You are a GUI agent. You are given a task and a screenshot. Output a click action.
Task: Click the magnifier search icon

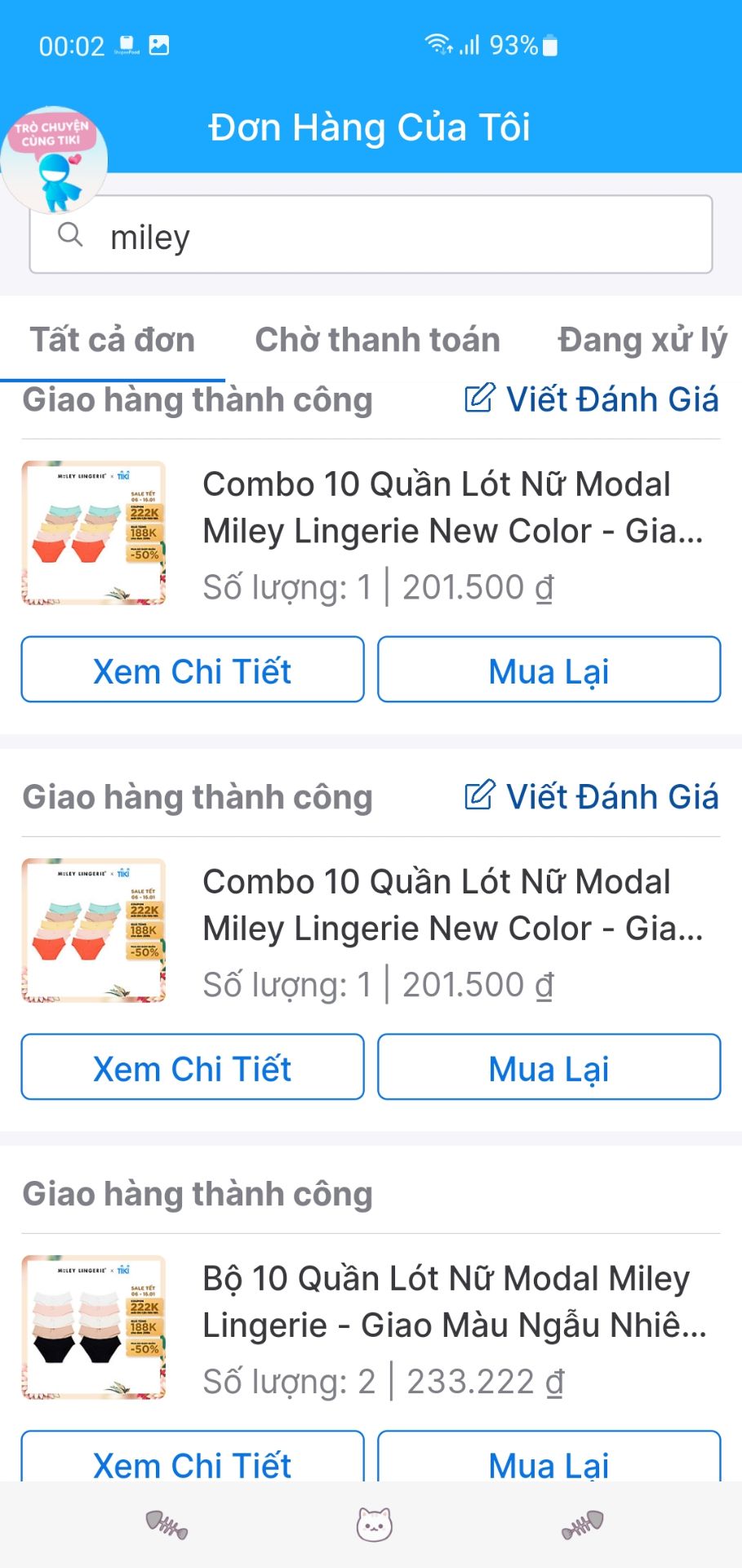(x=70, y=234)
